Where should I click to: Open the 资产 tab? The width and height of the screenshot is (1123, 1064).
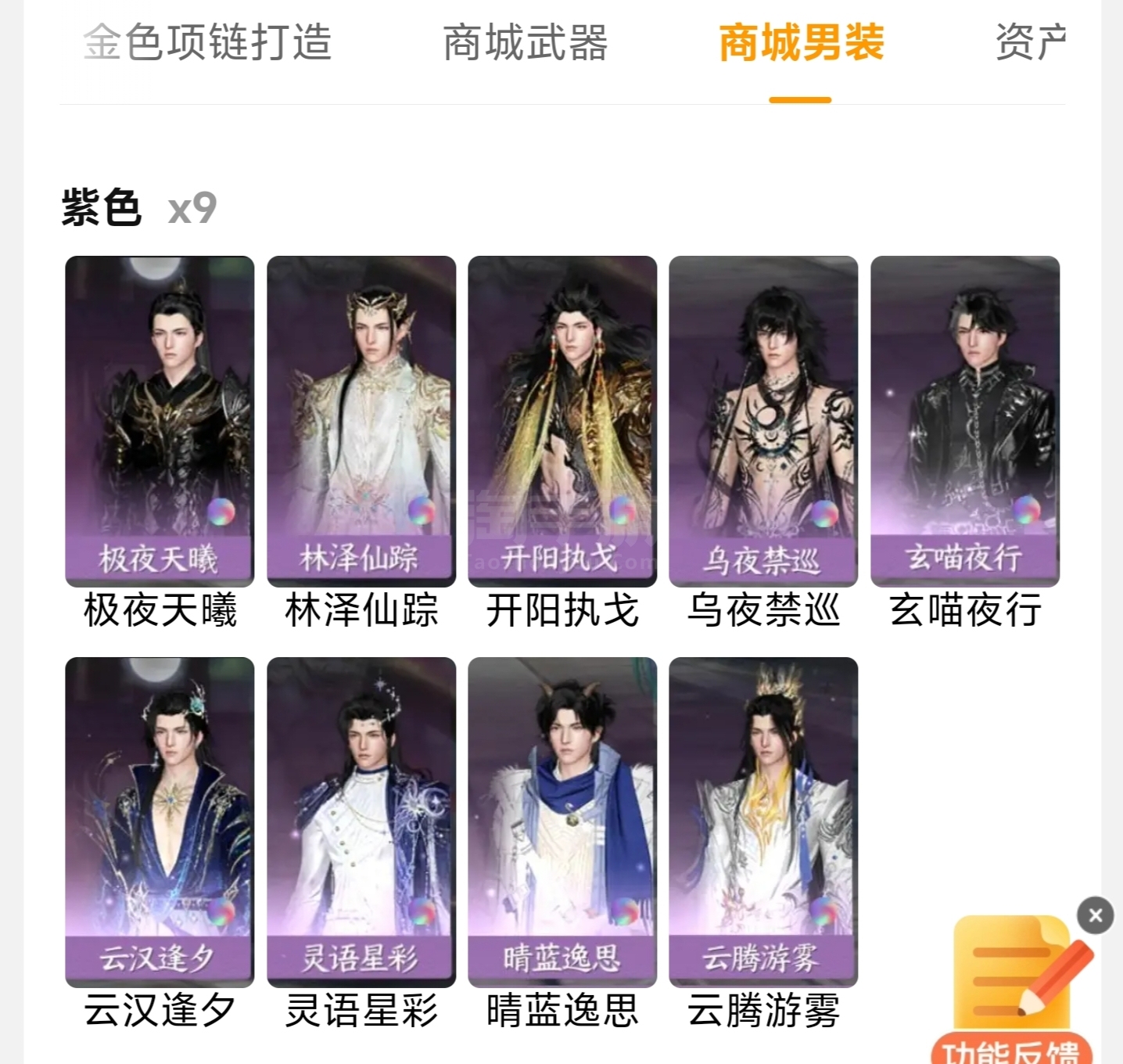[x=1031, y=42]
